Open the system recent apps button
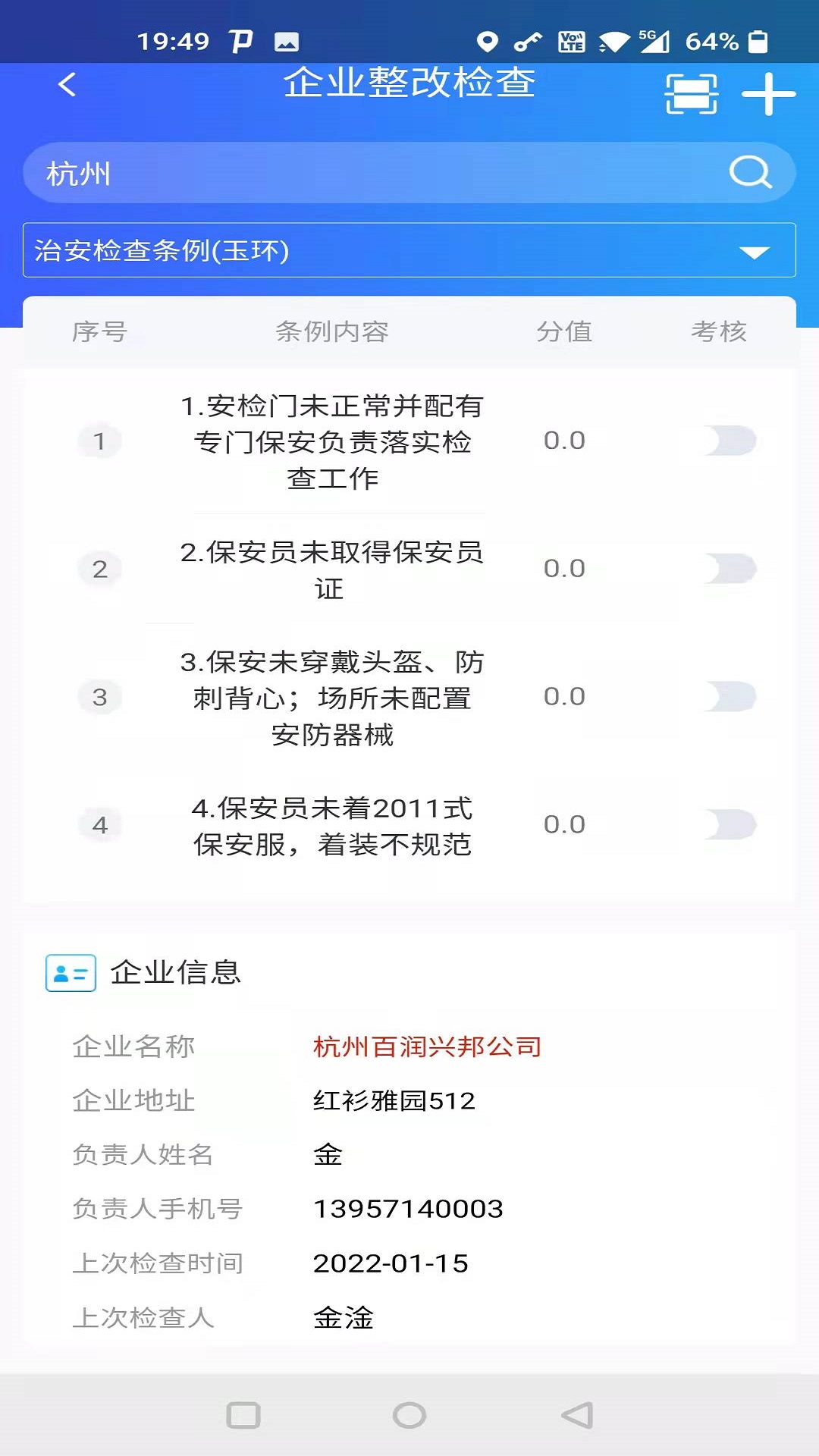Viewport: 819px width, 1456px height. pyautogui.click(x=243, y=1415)
